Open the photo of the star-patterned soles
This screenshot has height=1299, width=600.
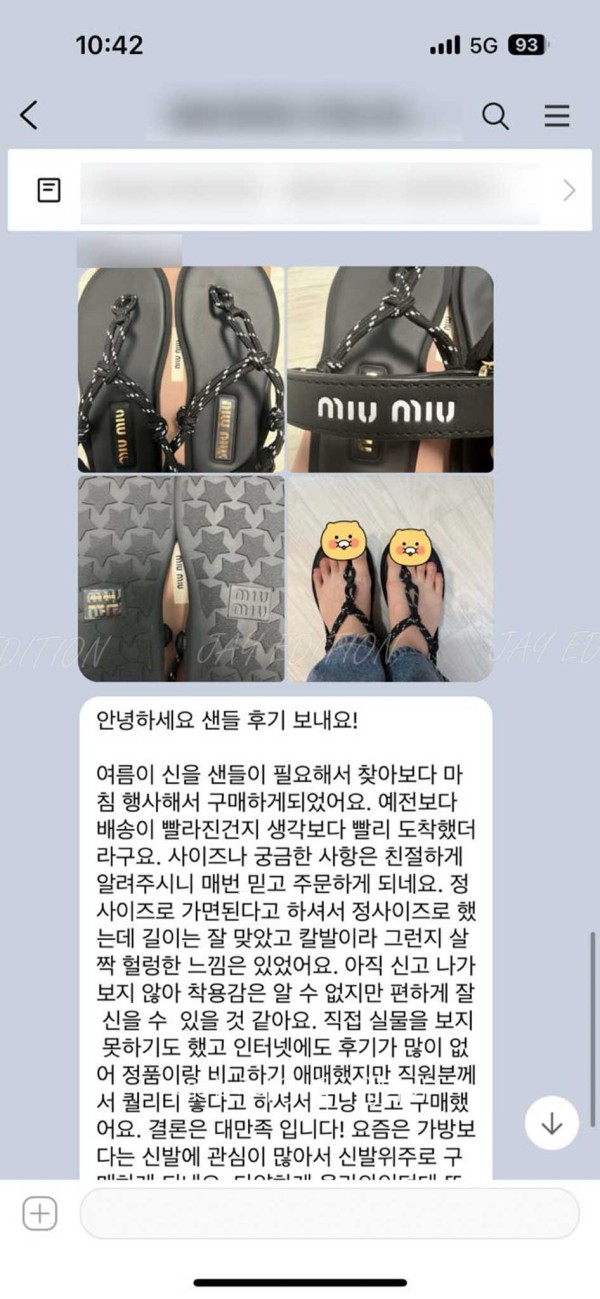tap(181, 578)
